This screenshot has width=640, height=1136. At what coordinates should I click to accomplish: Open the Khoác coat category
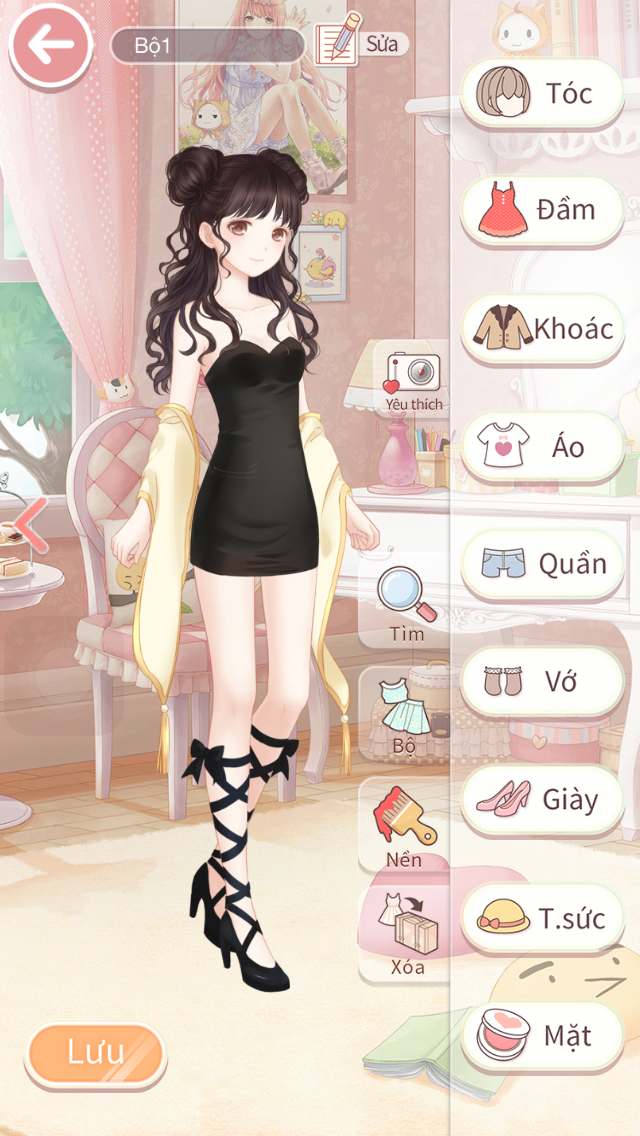(542, 328)
